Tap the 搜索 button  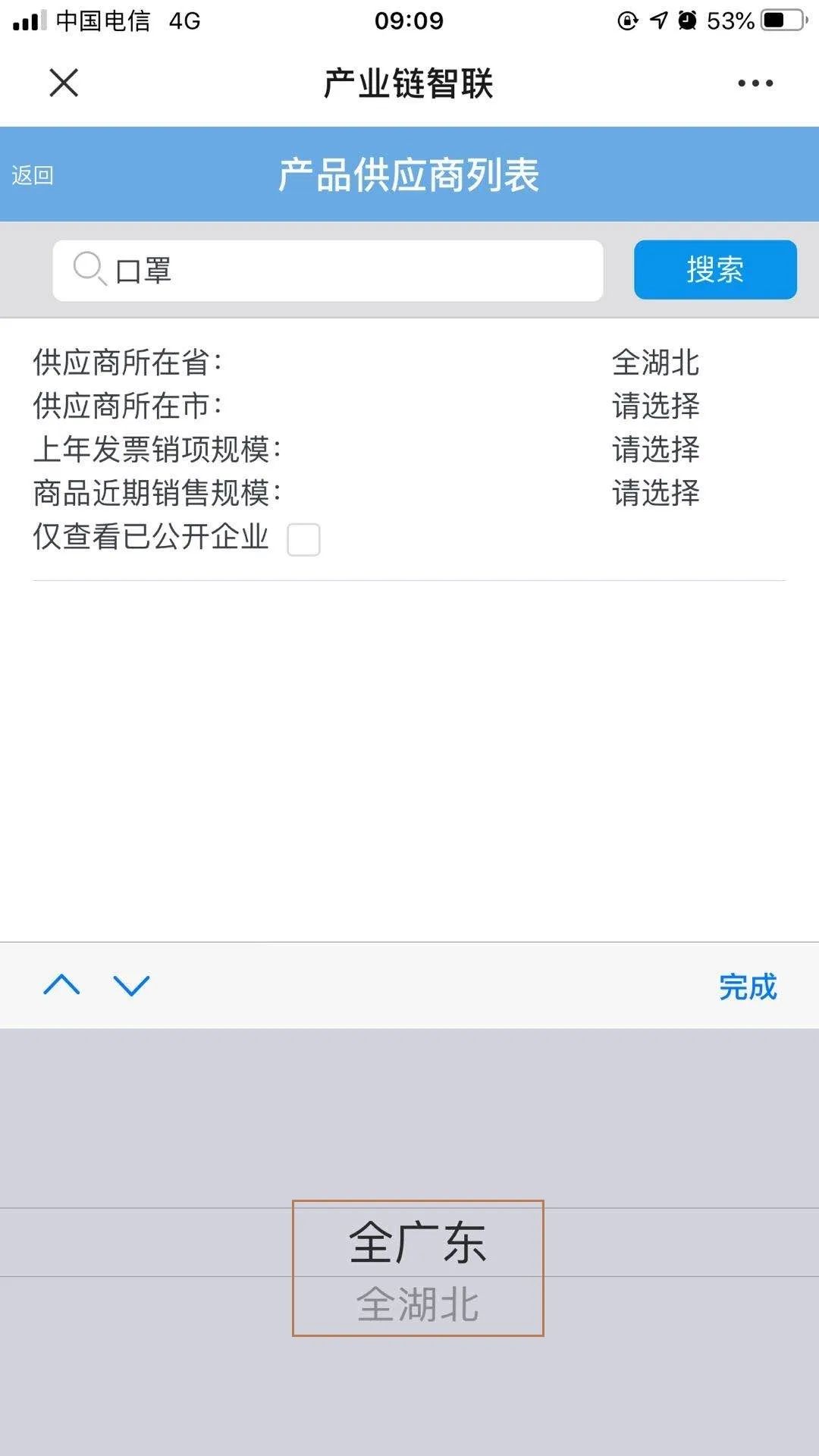pos(715,269)
